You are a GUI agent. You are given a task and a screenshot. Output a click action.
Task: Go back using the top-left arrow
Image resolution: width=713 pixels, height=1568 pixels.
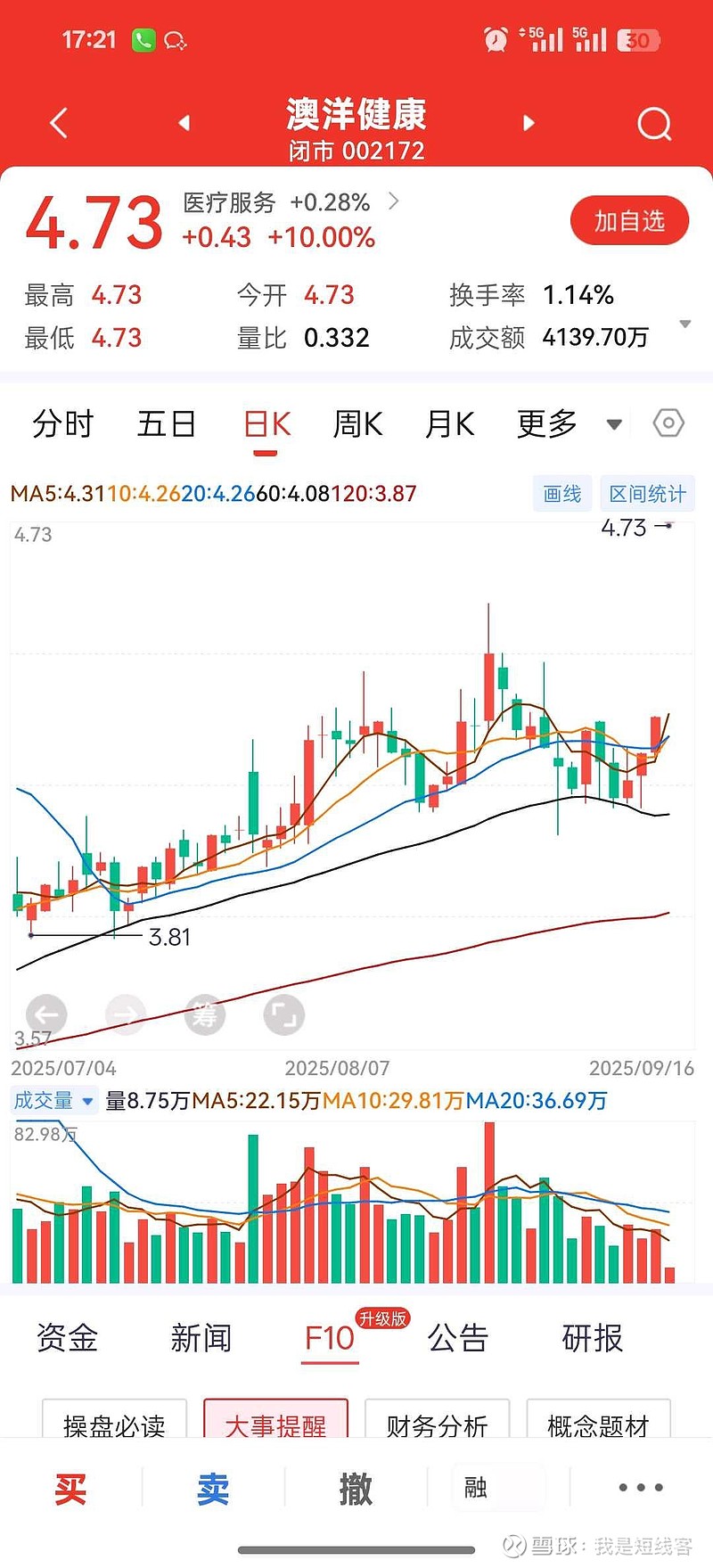point(59,123)
